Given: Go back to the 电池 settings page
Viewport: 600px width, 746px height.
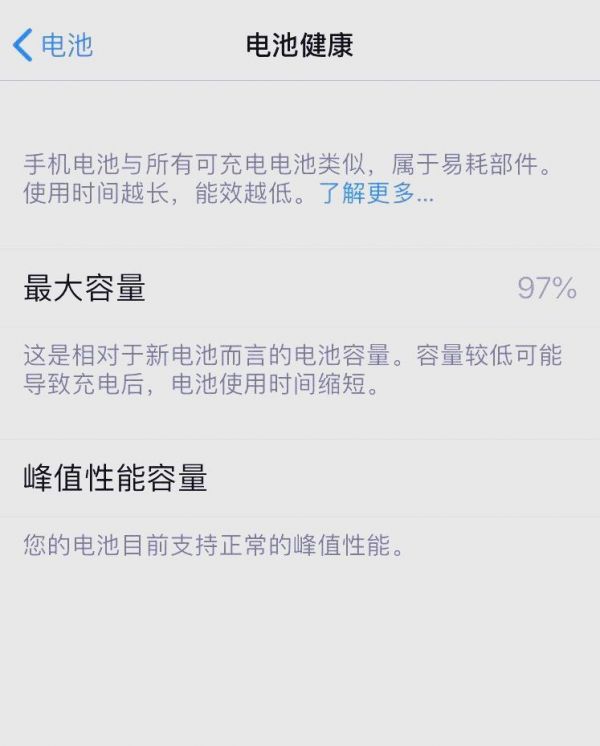Looking at the screenshot, I should click(x=53, y=45).
